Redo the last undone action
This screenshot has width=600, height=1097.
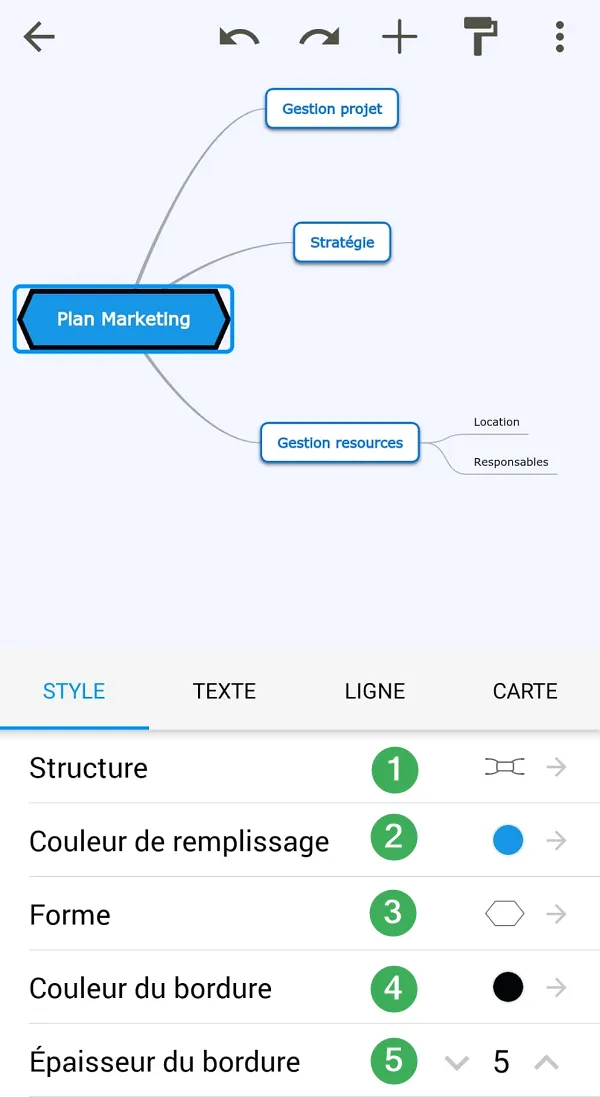(x=320, y=36)
